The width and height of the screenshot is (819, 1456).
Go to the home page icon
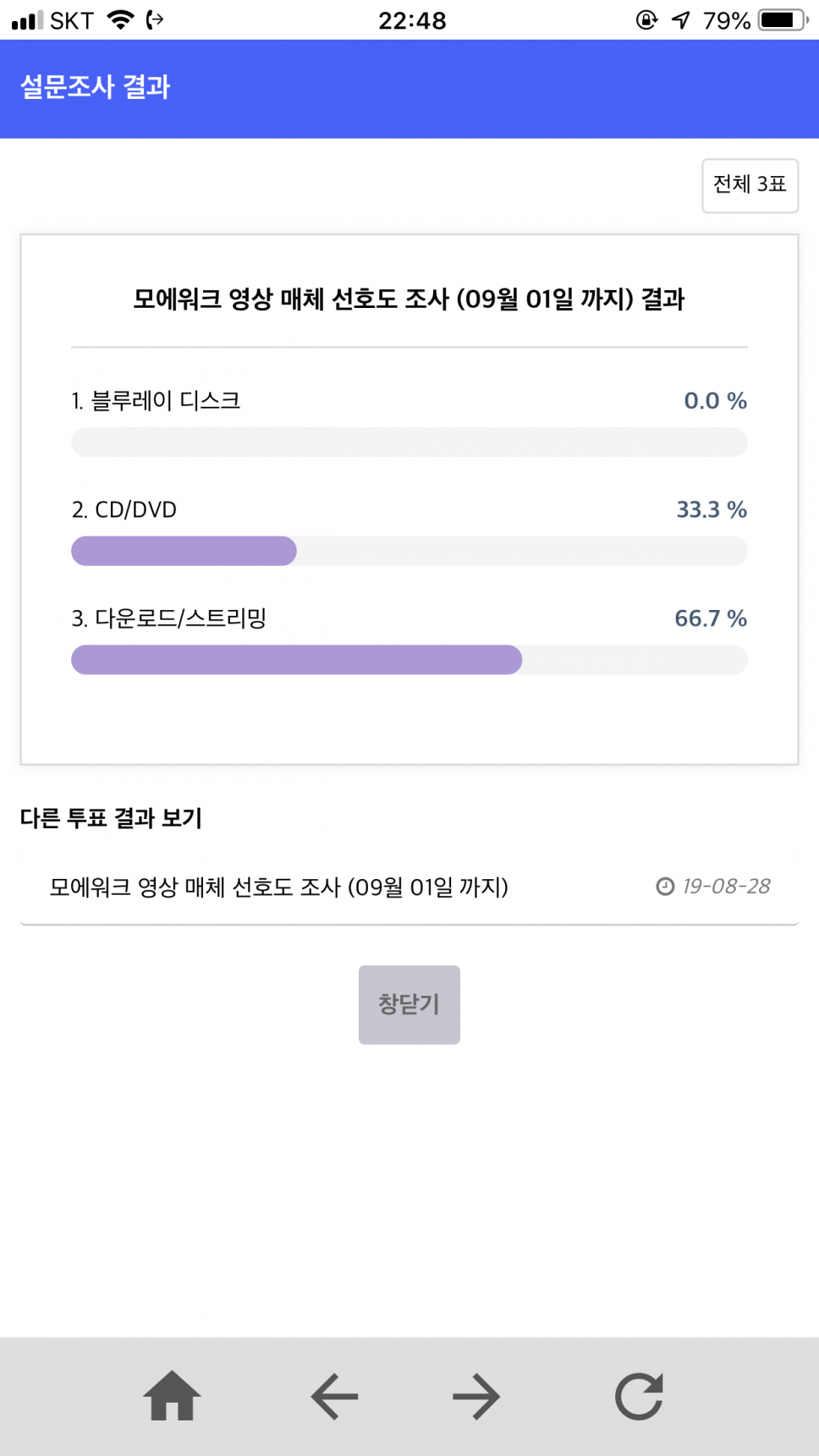(173, 1395)
